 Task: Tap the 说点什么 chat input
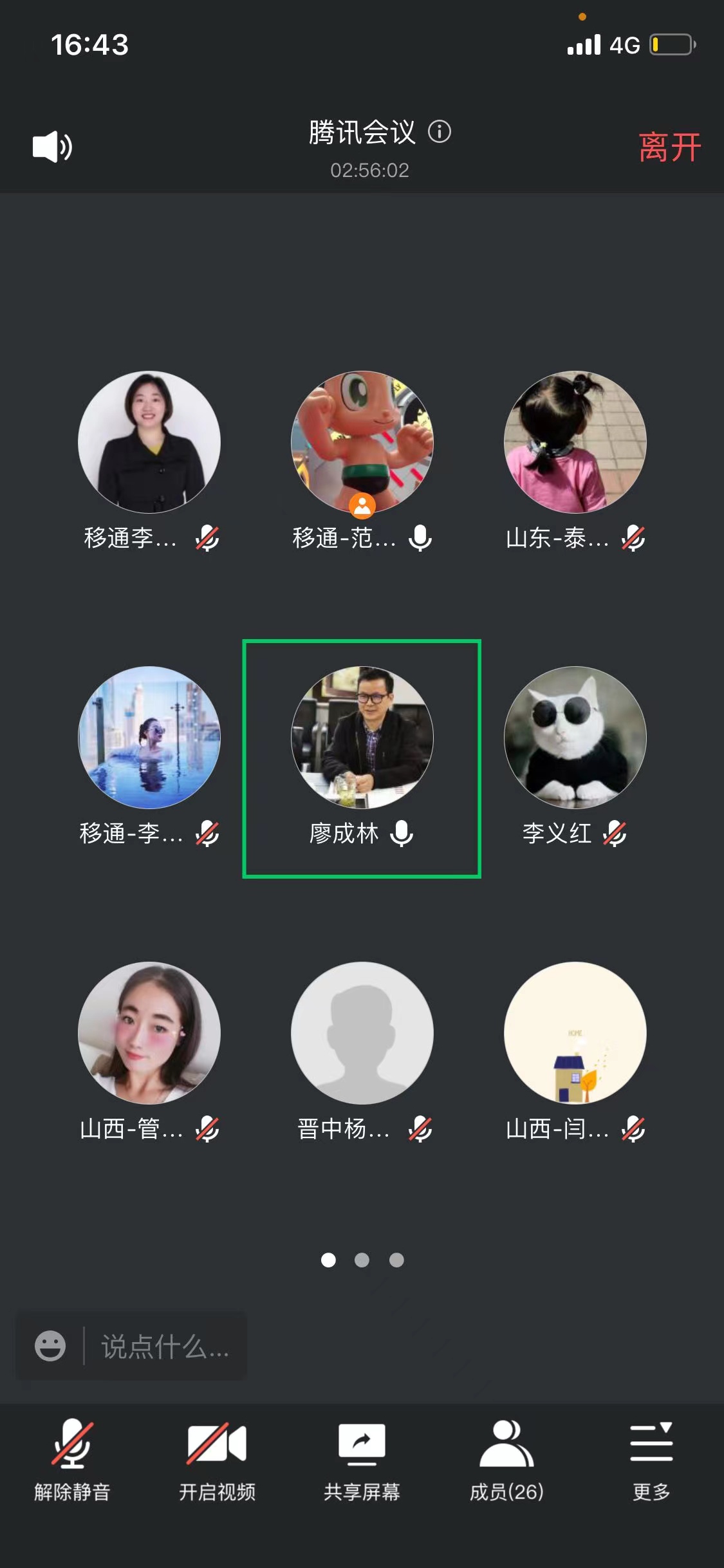pos(165,1346)
